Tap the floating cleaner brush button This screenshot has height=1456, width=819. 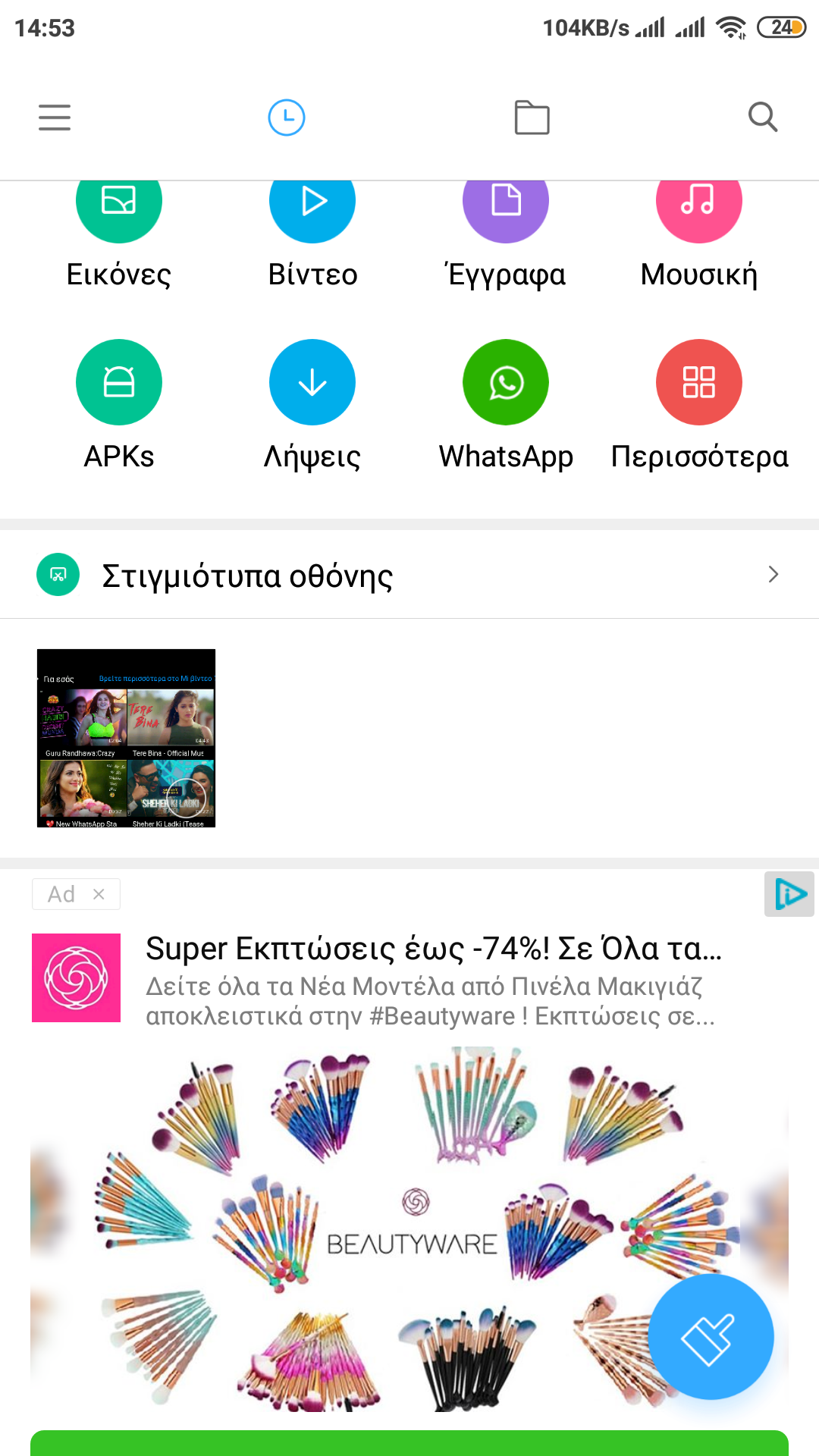711,1337
